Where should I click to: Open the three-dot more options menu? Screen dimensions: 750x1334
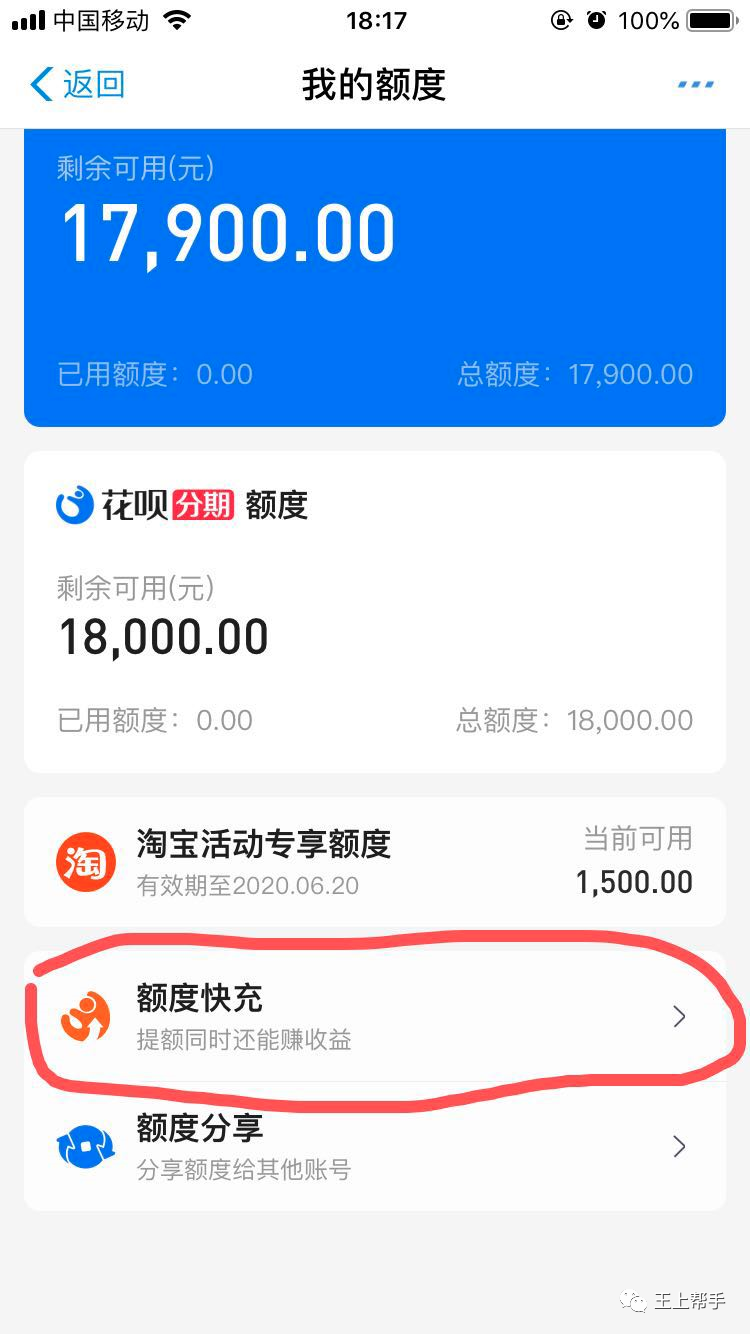(x=694, y=84)
